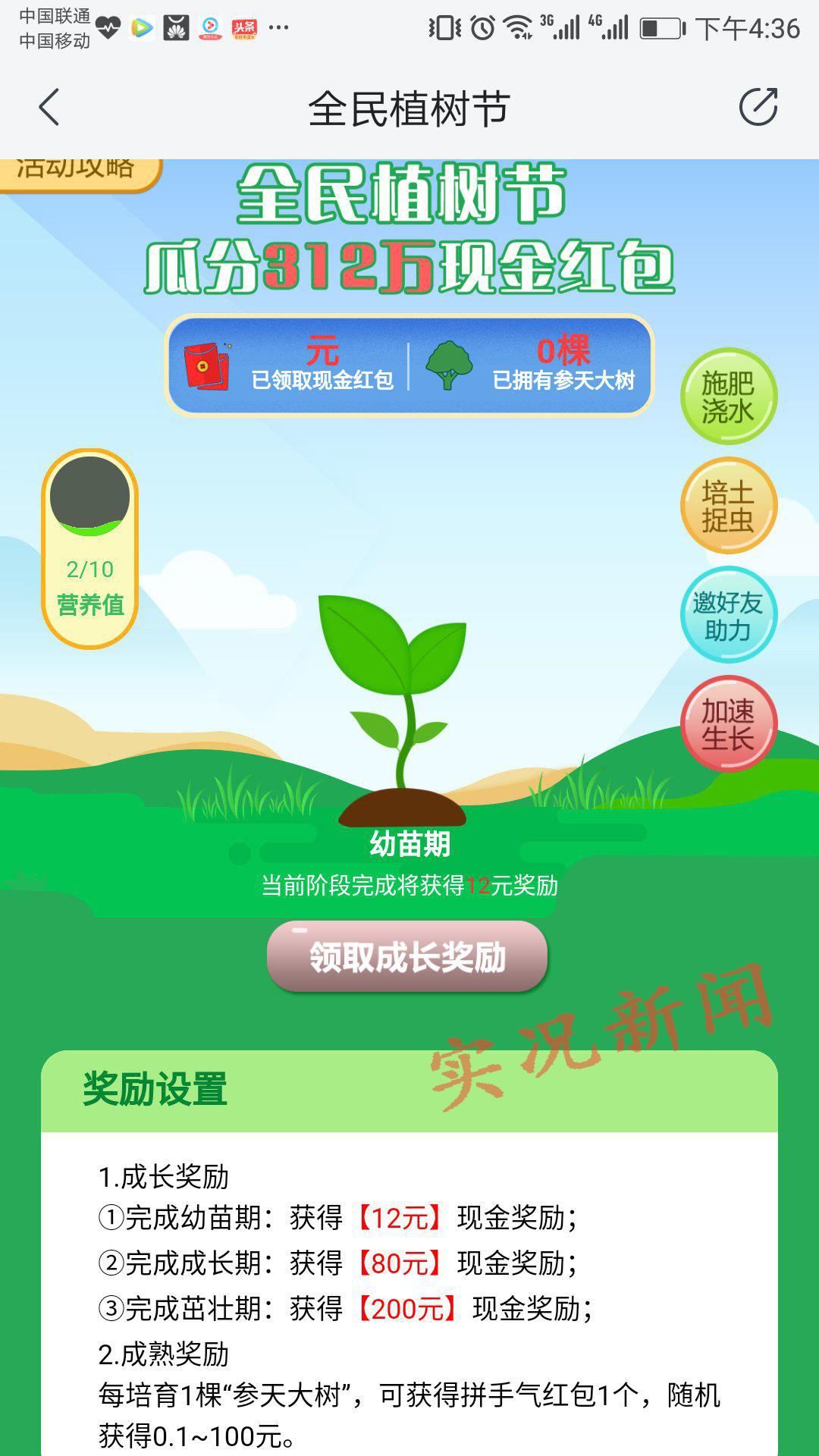
Task: Tap the 施肥浇水 button
Action: click(x=728, y=397)
